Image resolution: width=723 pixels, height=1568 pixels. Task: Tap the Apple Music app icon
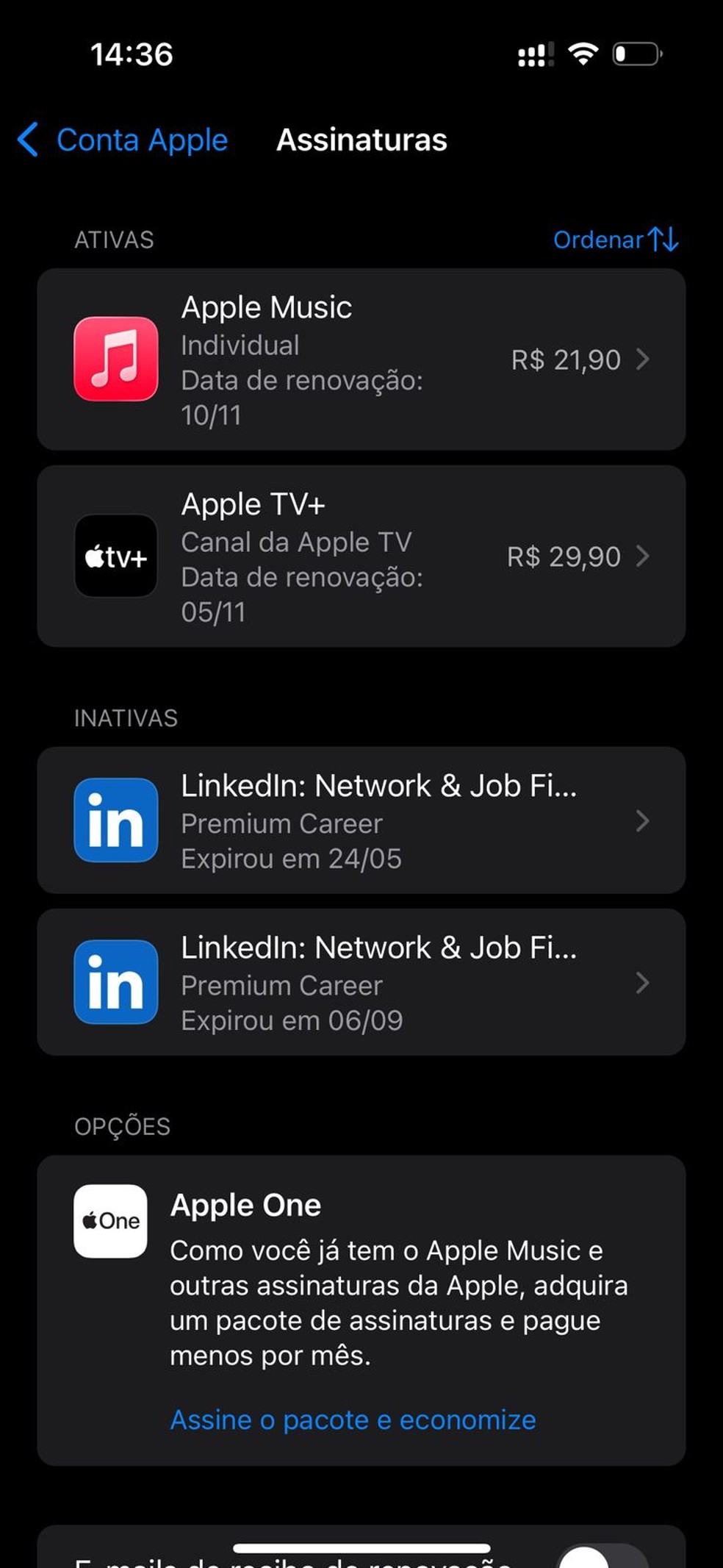coord(115,359)
